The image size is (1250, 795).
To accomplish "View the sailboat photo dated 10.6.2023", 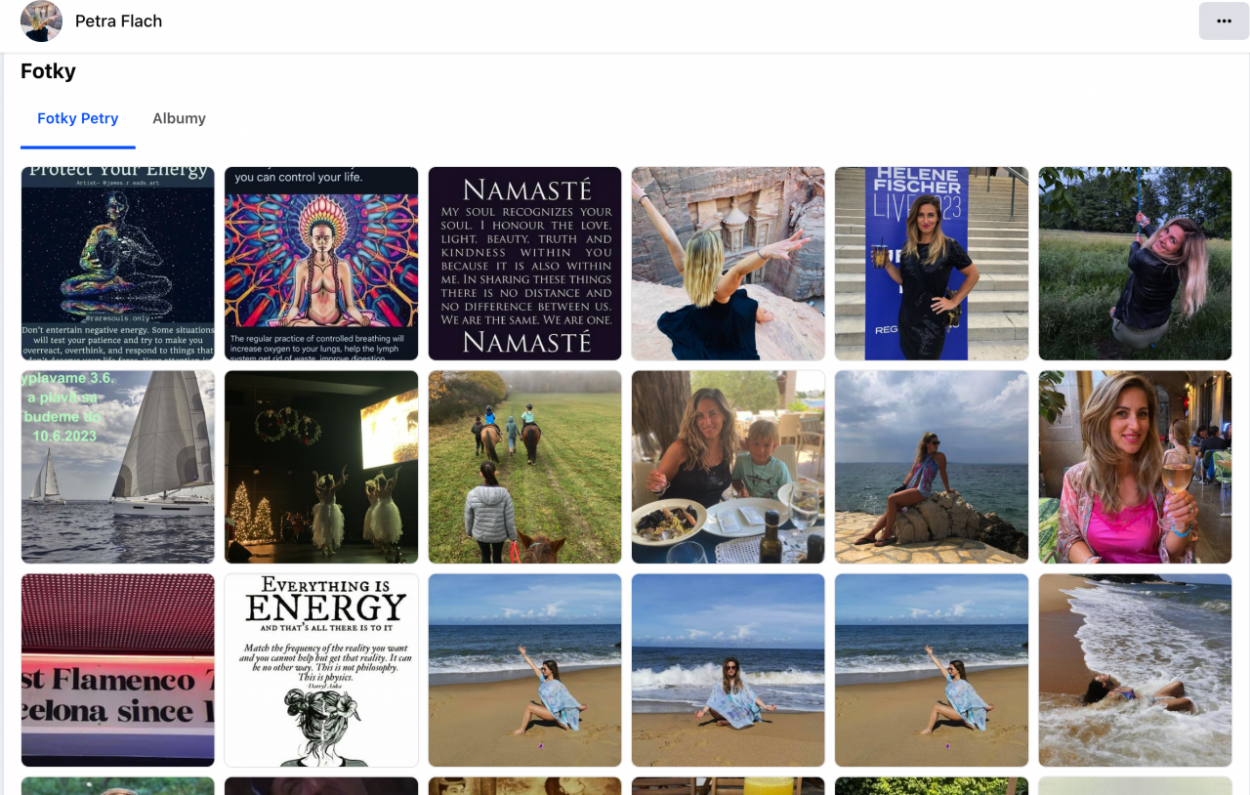I will [118, 467].
